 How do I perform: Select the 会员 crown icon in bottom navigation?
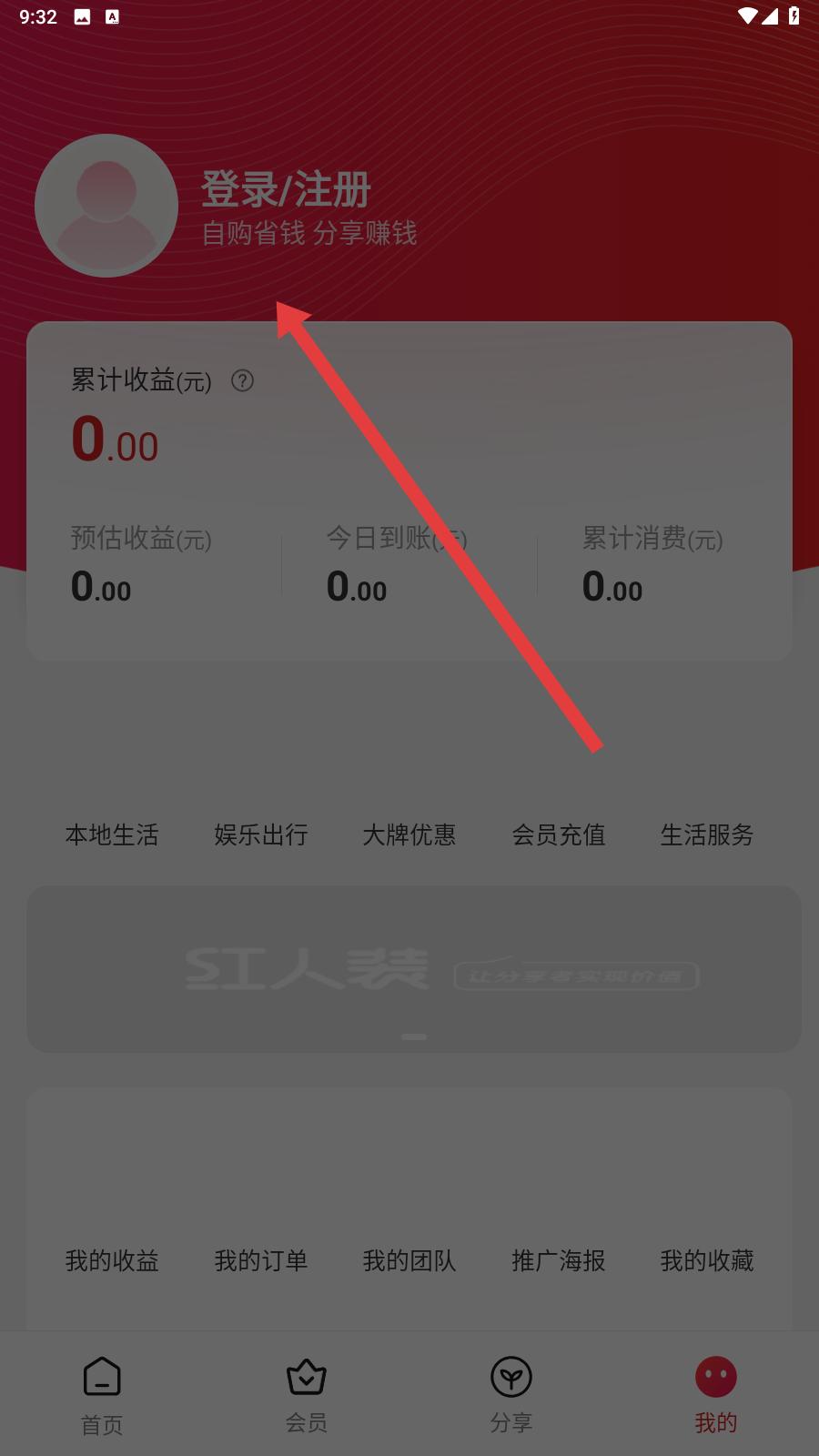point(306,1377)
